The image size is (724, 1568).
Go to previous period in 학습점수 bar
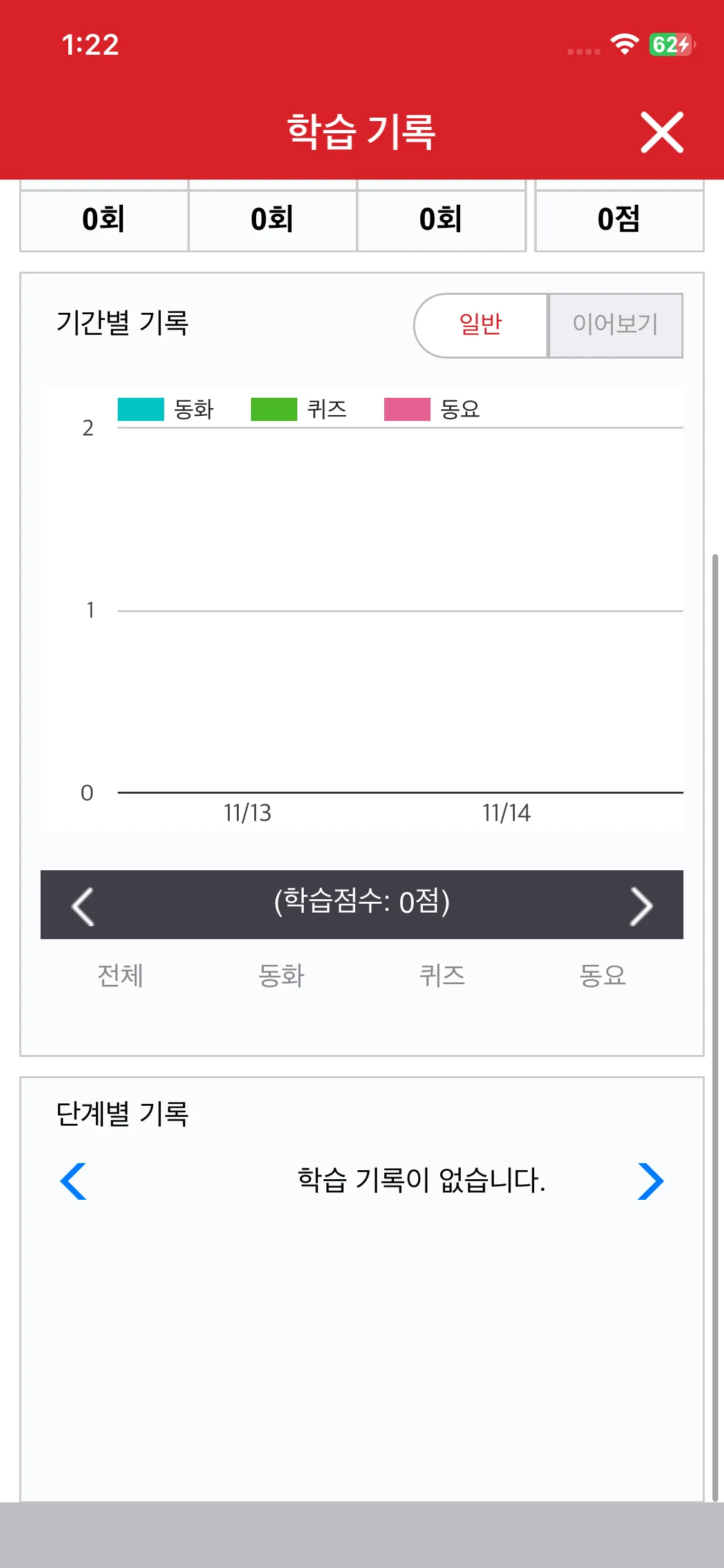tap(84, 906)
